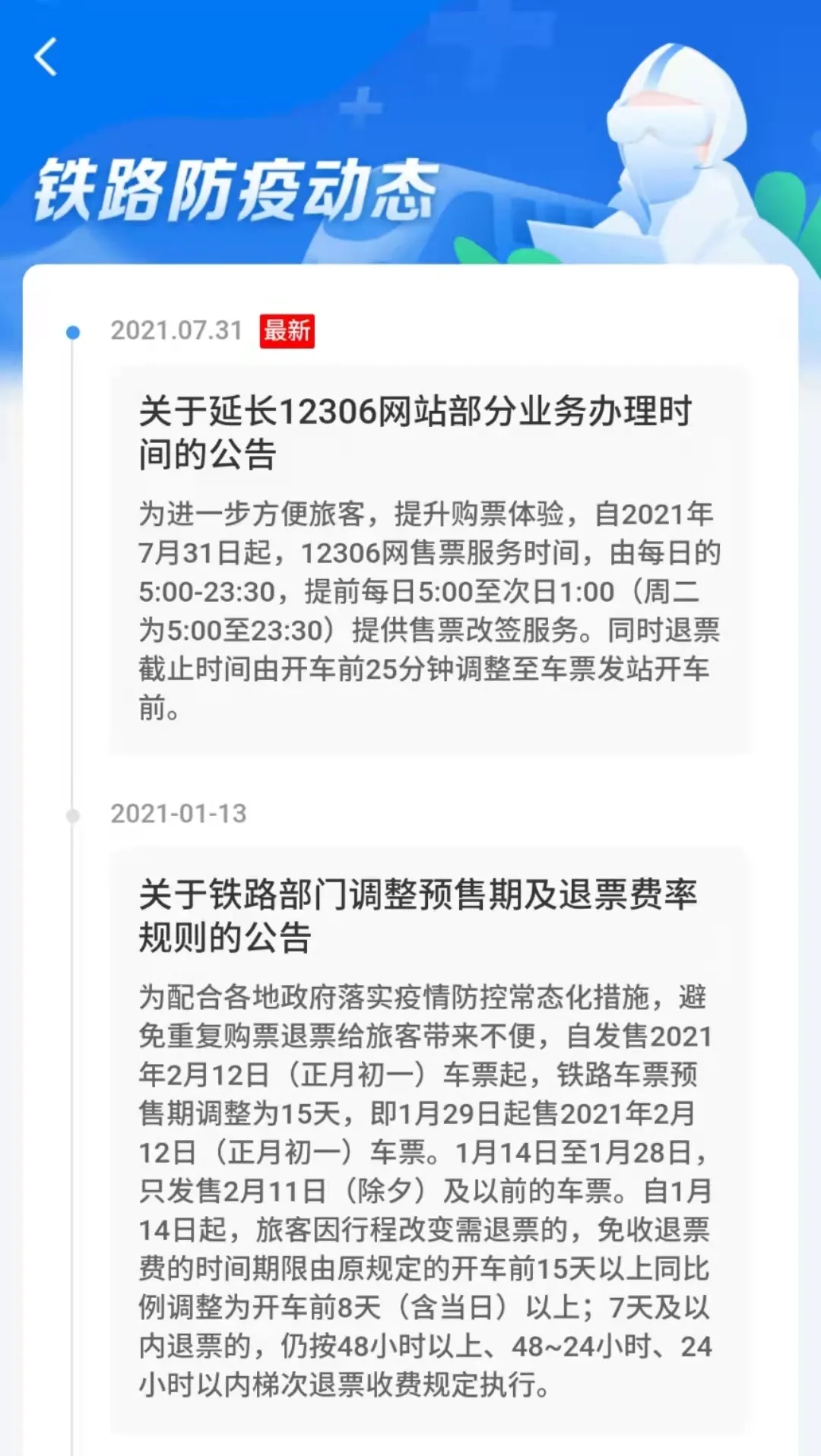
Task: Go back using the top-left arrow
Action: coord(46,57)
